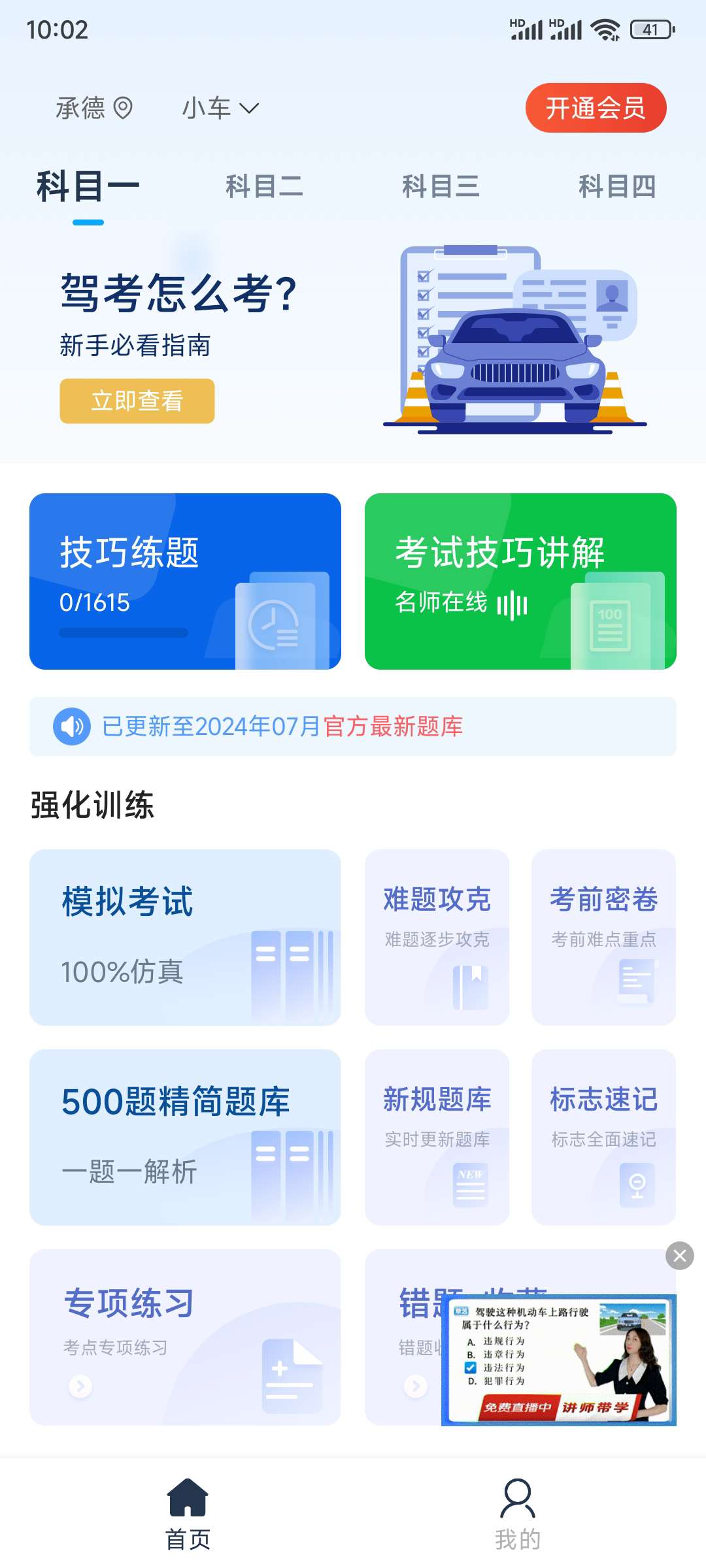Switch to the 科目二 tab
This screenshot has width=706, height=1568.
[x=264, y=186]
